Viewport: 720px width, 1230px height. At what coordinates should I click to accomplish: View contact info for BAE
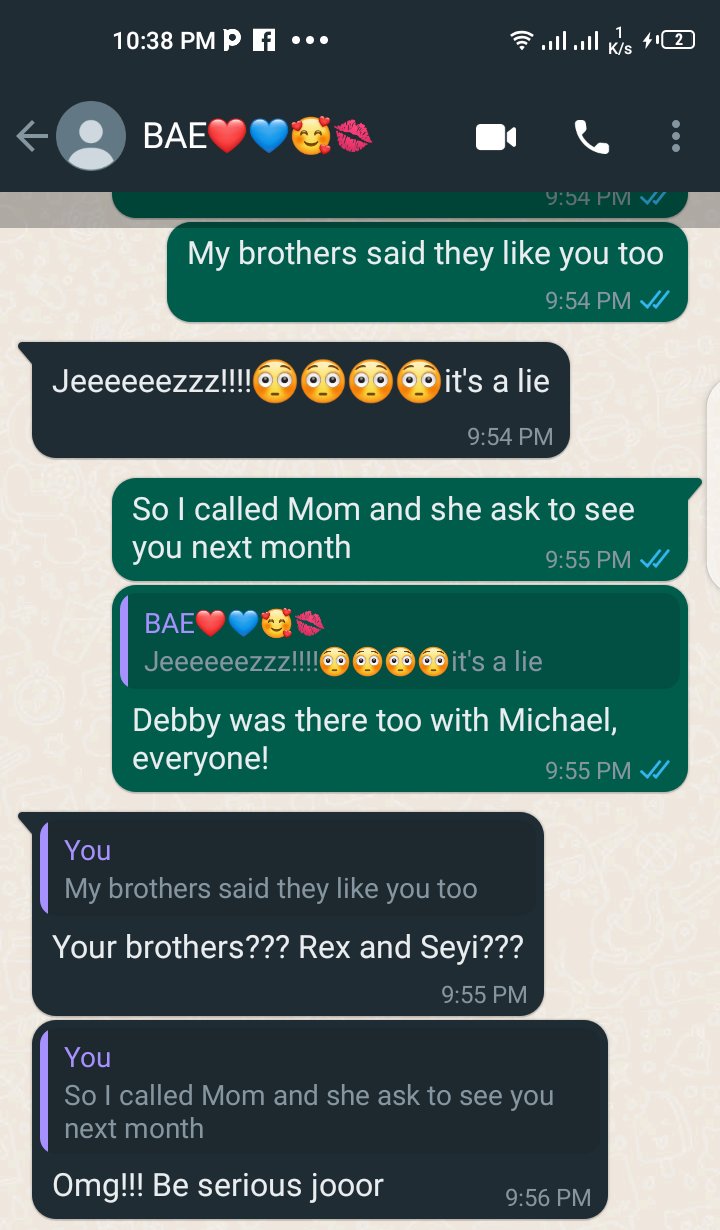tap(257, 136)
